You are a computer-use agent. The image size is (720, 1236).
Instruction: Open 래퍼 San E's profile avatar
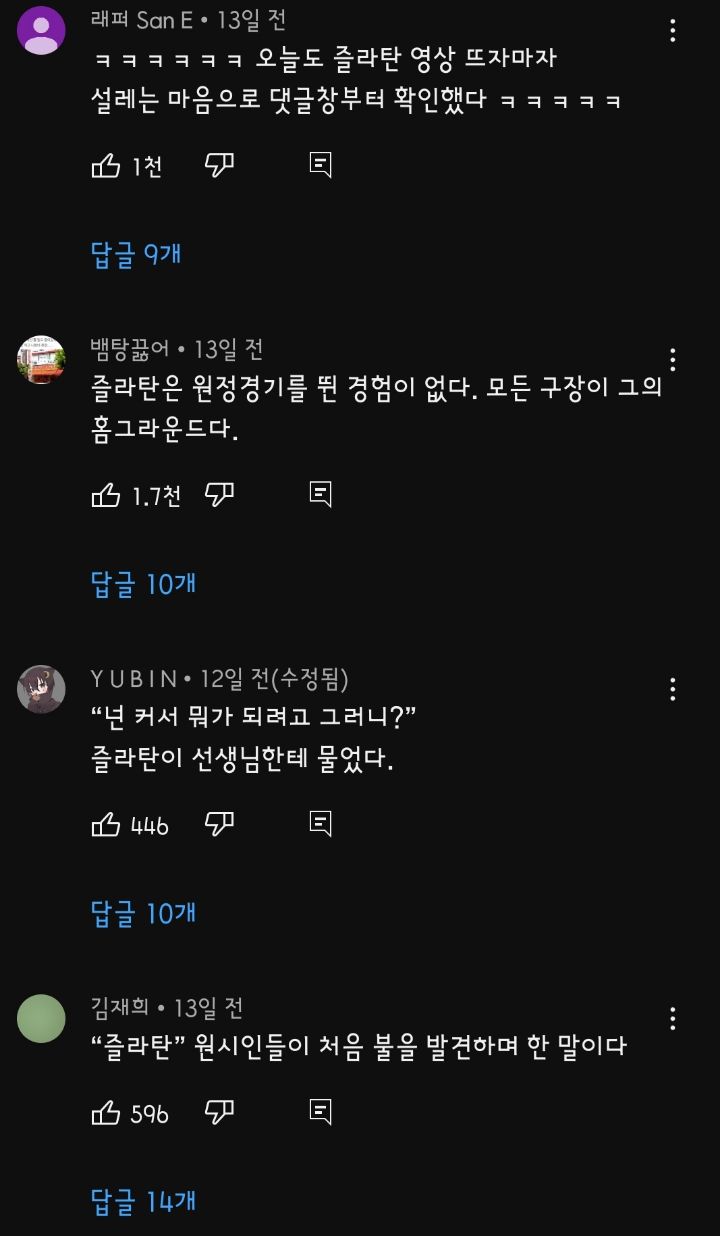click(42, 30)
